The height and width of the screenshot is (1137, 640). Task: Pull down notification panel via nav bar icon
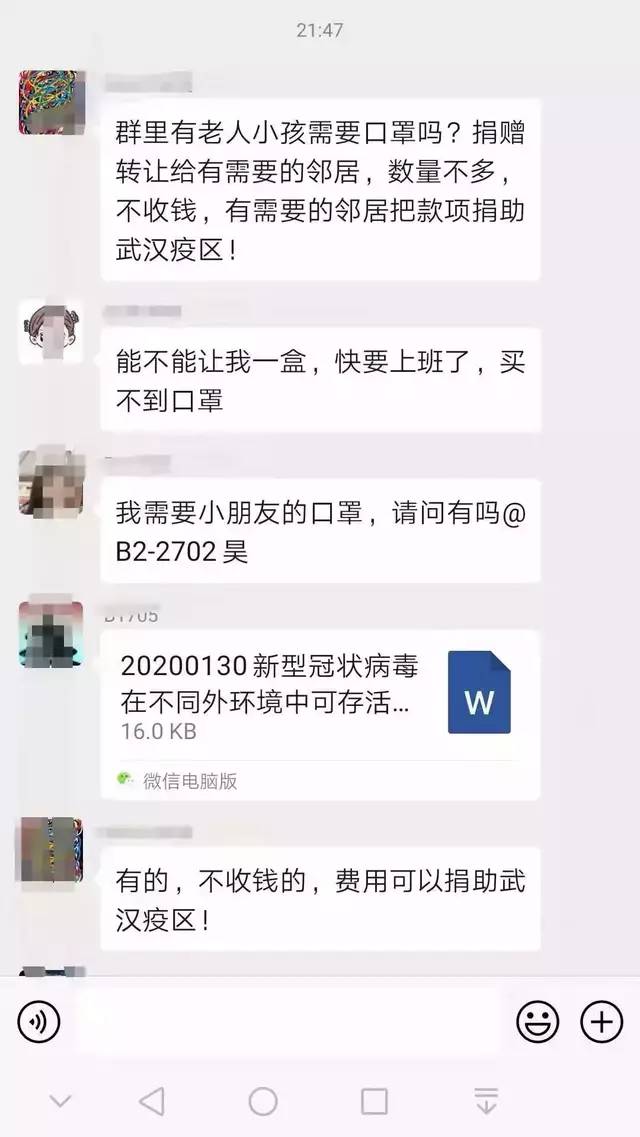[x=486, y=1101]
